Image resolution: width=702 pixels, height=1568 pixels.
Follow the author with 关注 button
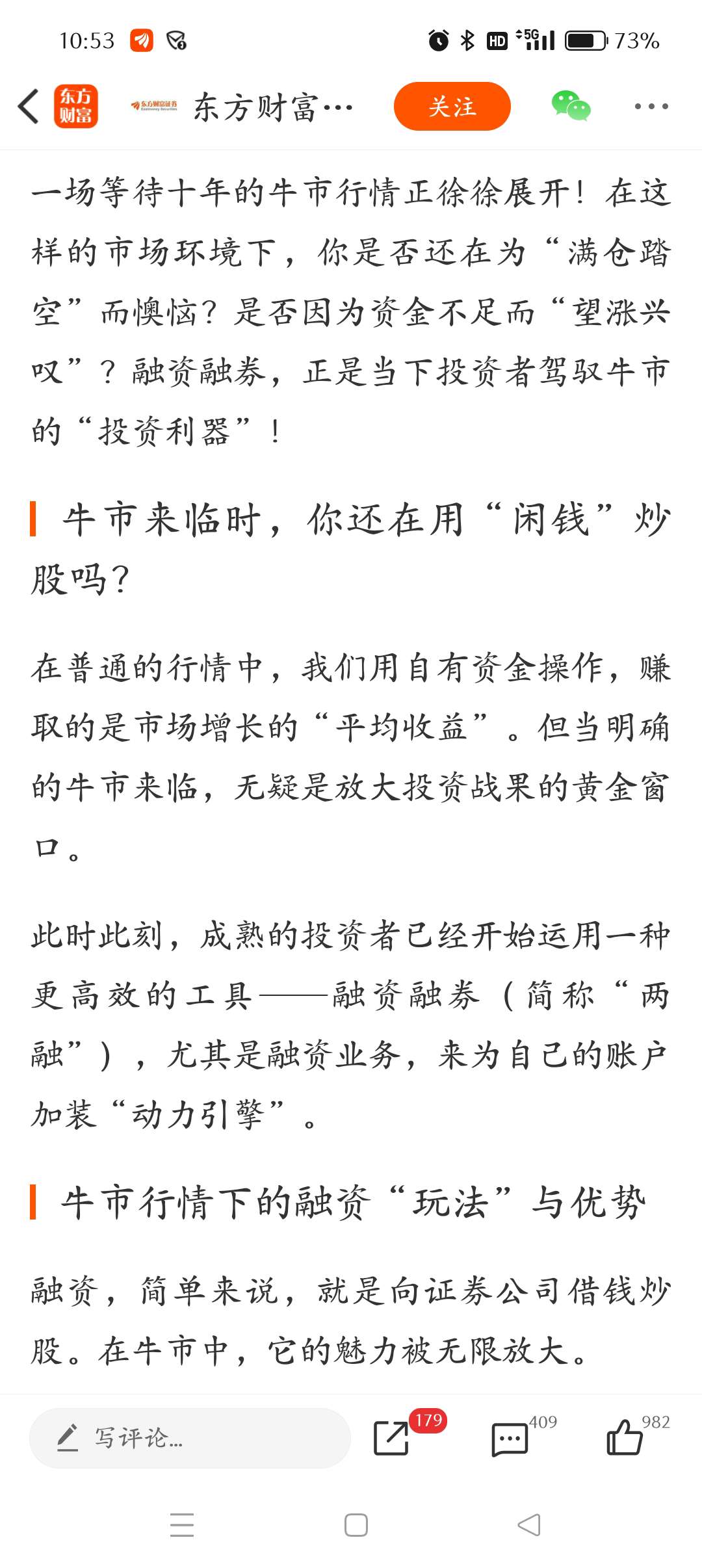[x=452, y=106]
